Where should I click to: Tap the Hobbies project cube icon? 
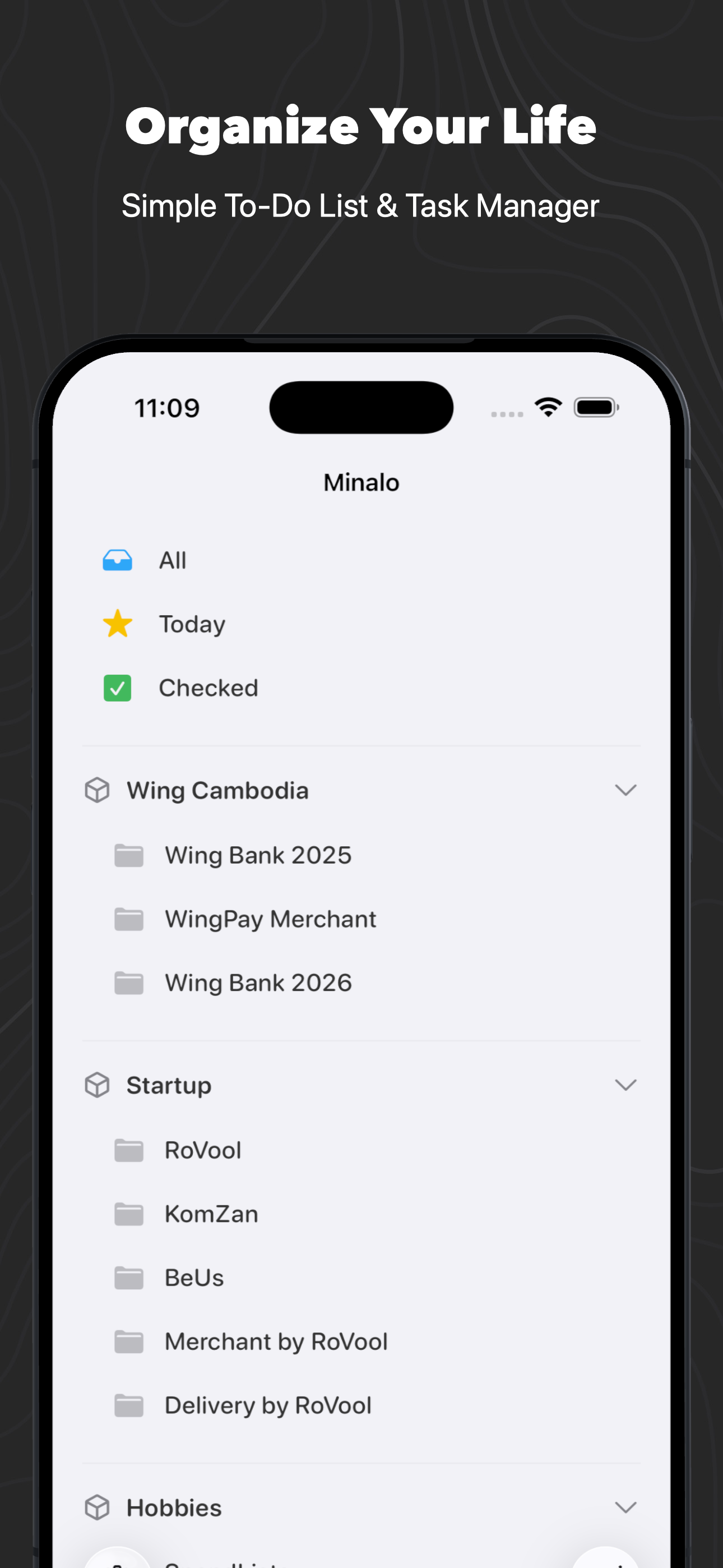98,1507
